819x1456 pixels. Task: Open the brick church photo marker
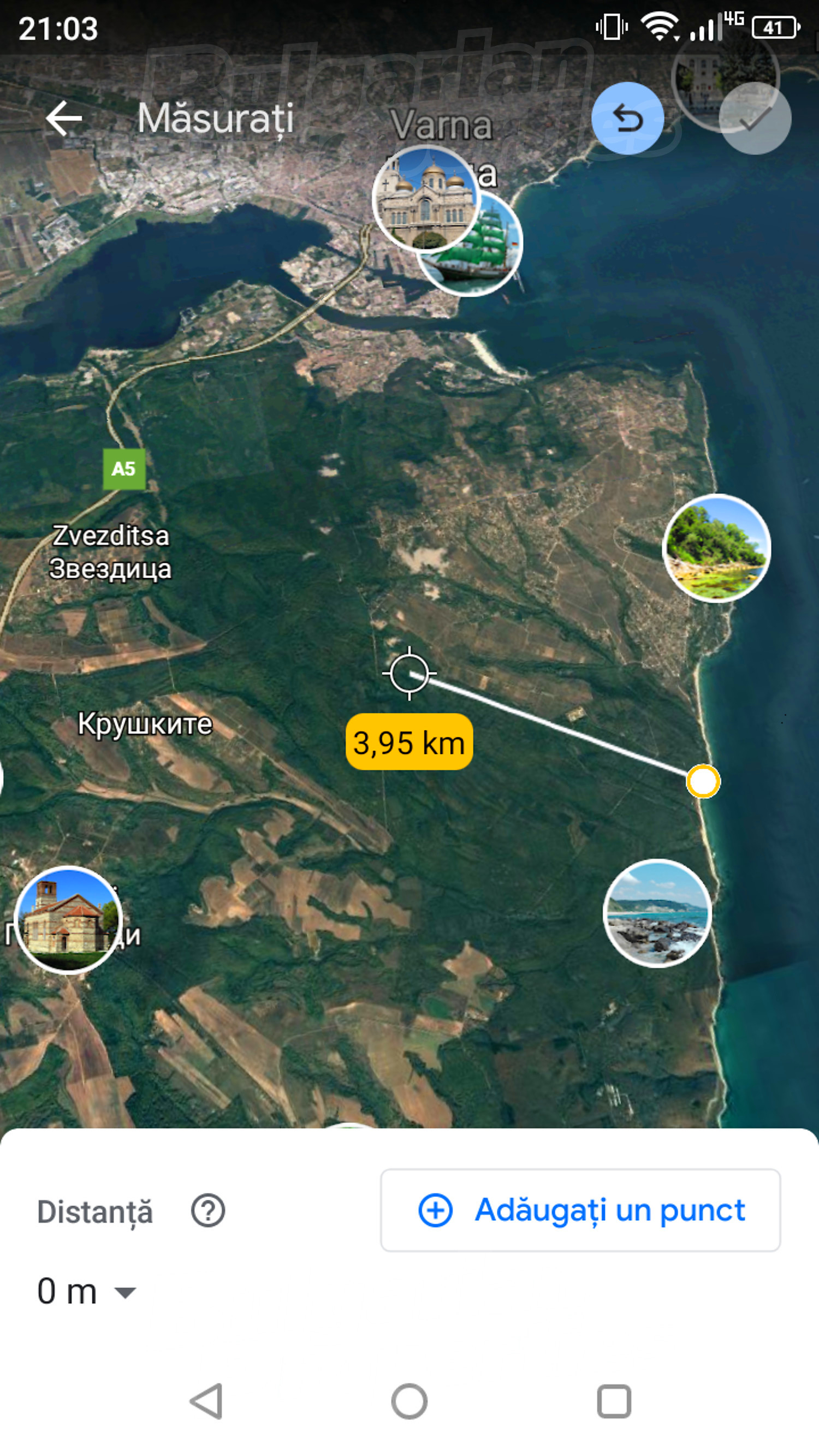68,921
